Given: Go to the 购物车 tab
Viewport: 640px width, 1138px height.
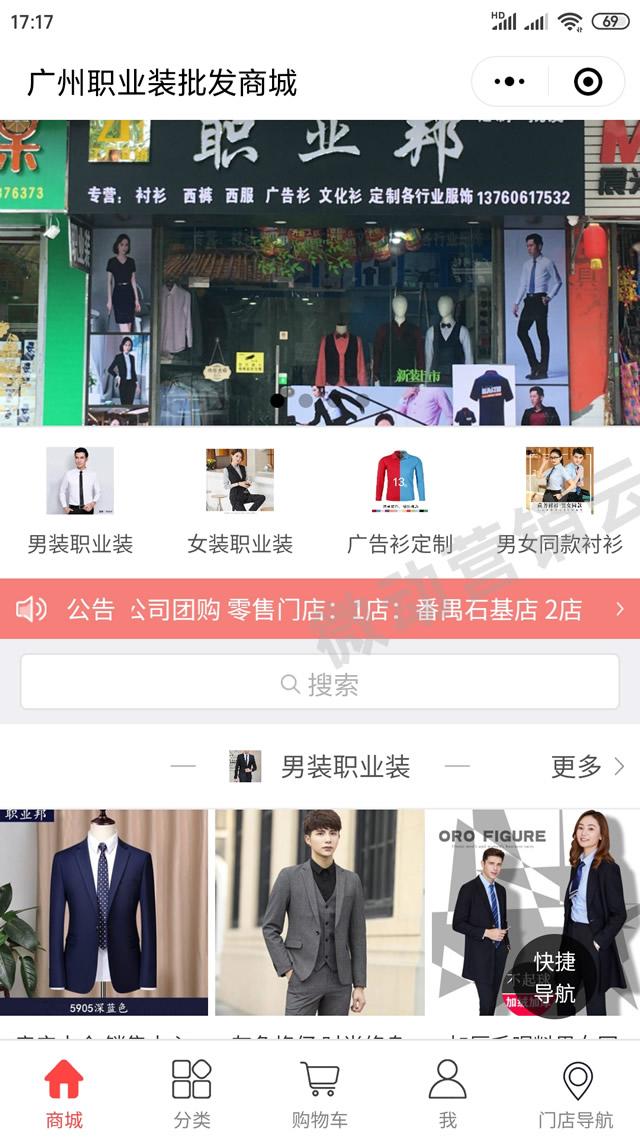Looking at the screenshot, I should point(320,1094).
